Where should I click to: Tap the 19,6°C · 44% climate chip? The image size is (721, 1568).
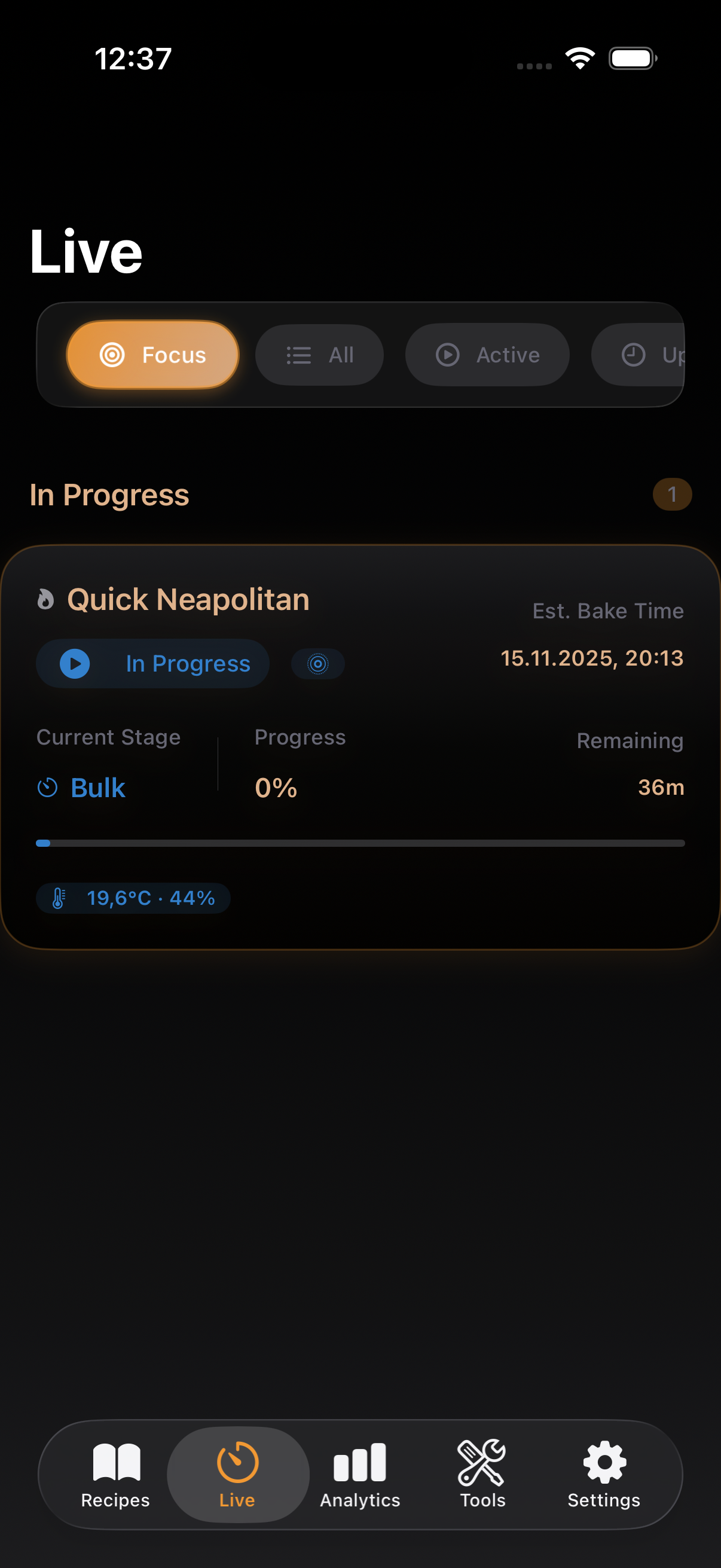click(133, 898)
